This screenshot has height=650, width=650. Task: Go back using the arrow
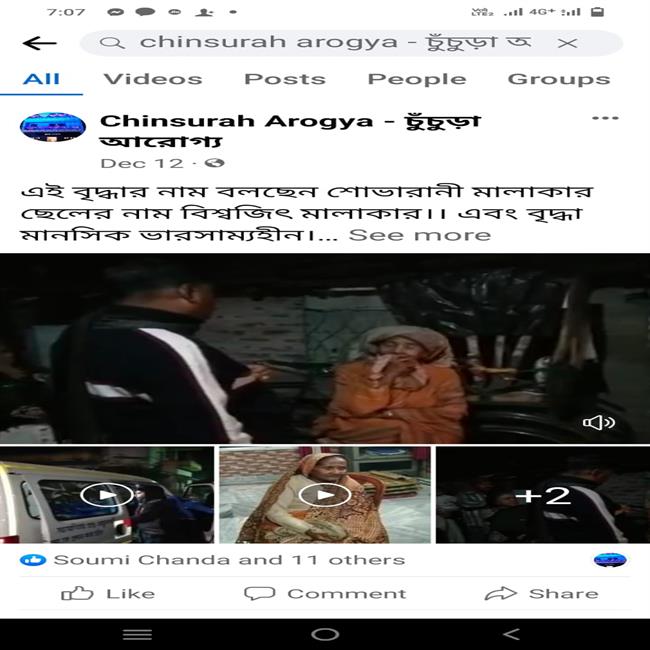tap(38, 43)
